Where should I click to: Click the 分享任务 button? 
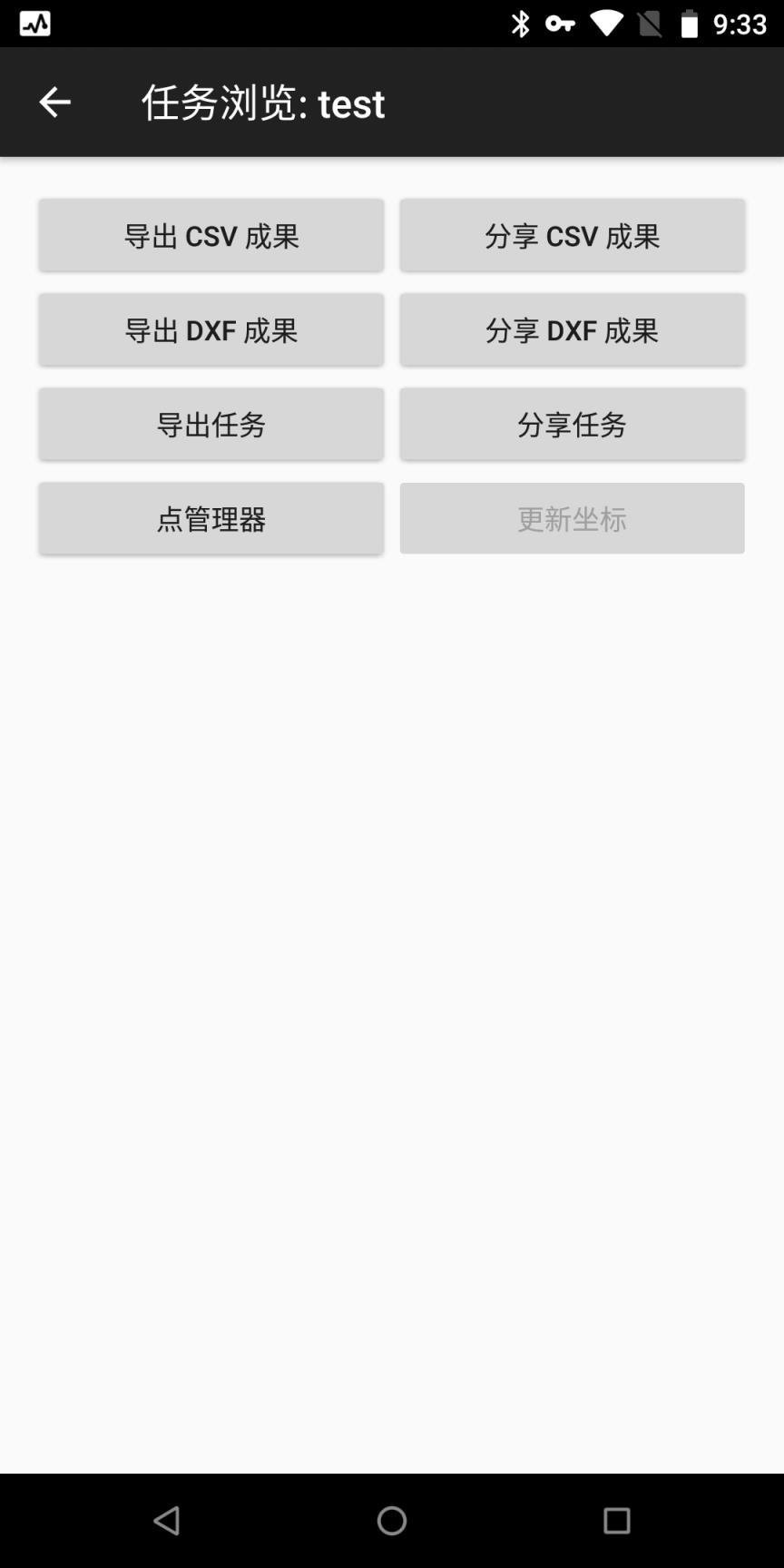[573, 424]
